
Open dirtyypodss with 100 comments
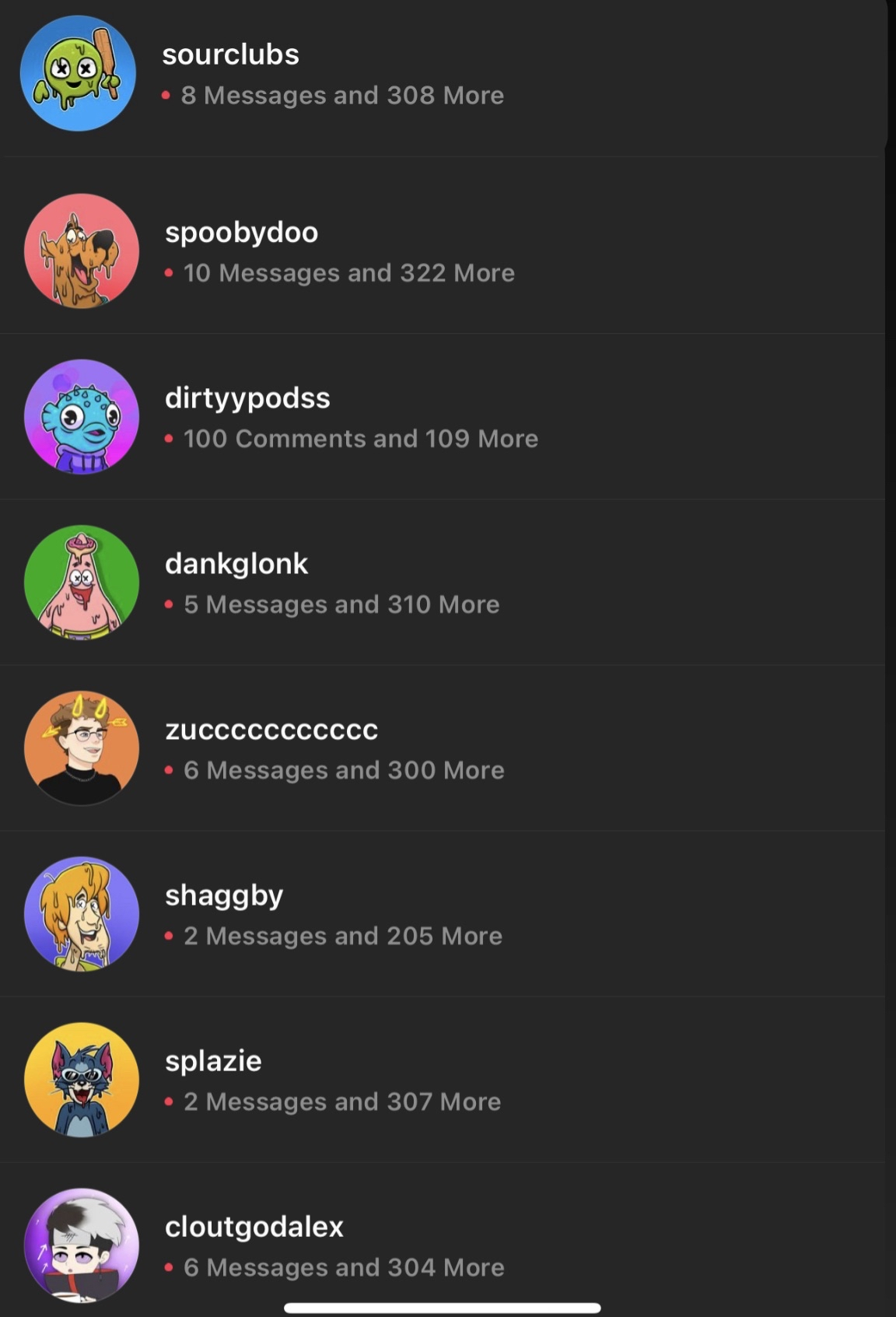(x=351, y=418)
